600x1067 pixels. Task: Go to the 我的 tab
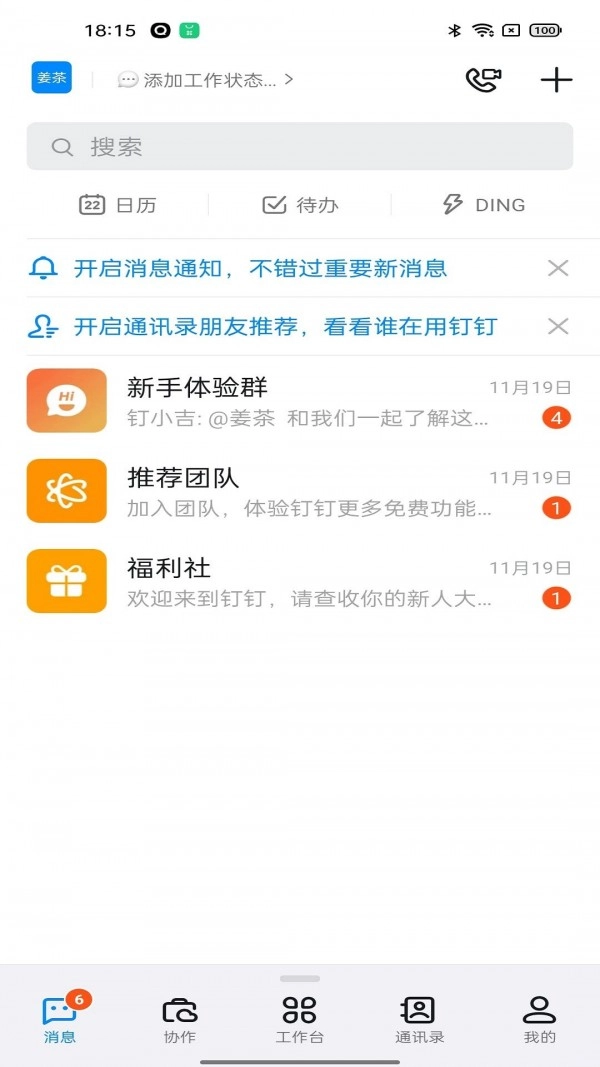539,1019
